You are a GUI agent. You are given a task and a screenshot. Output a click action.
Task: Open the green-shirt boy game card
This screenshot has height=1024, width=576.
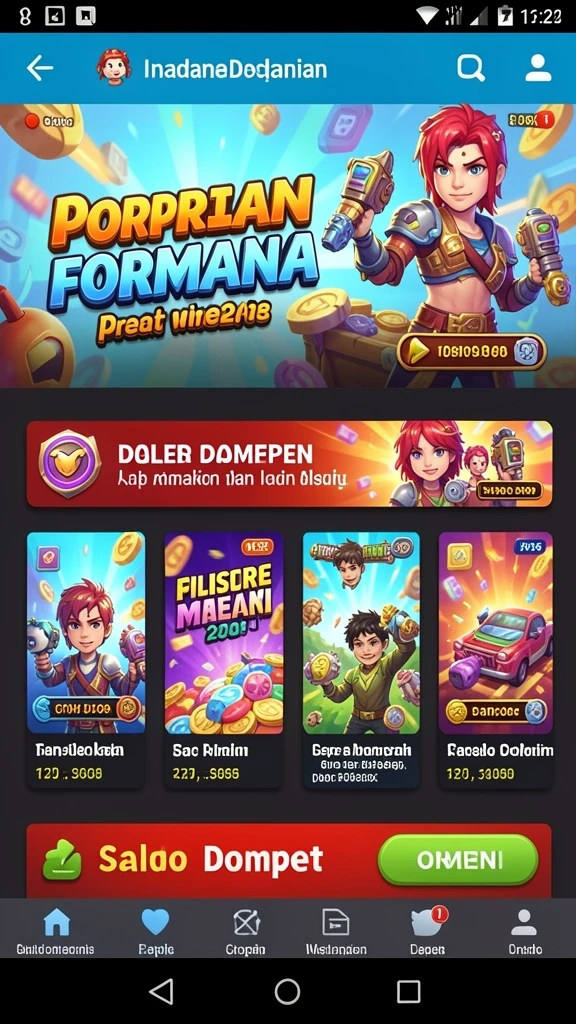tap(360, 660)
